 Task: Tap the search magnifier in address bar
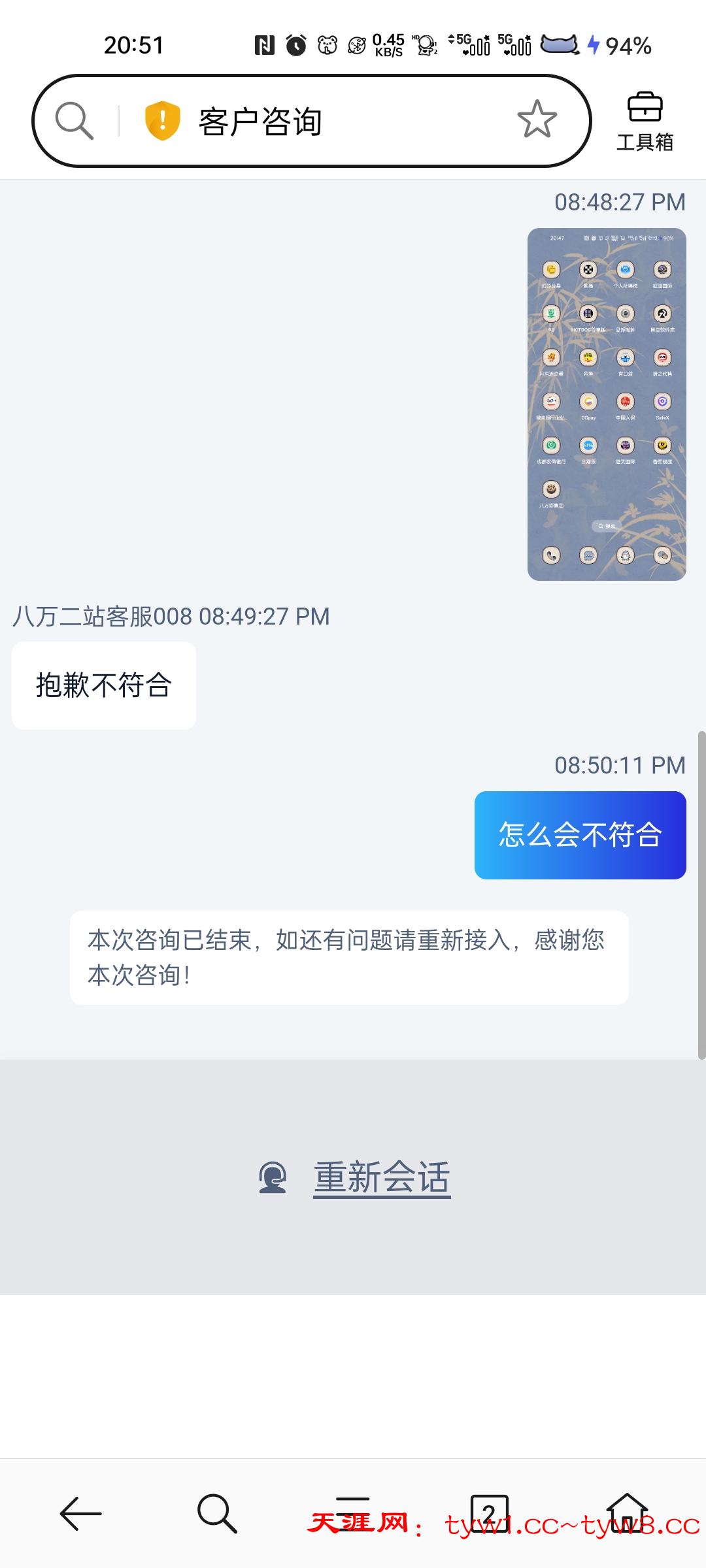[74, 121]
